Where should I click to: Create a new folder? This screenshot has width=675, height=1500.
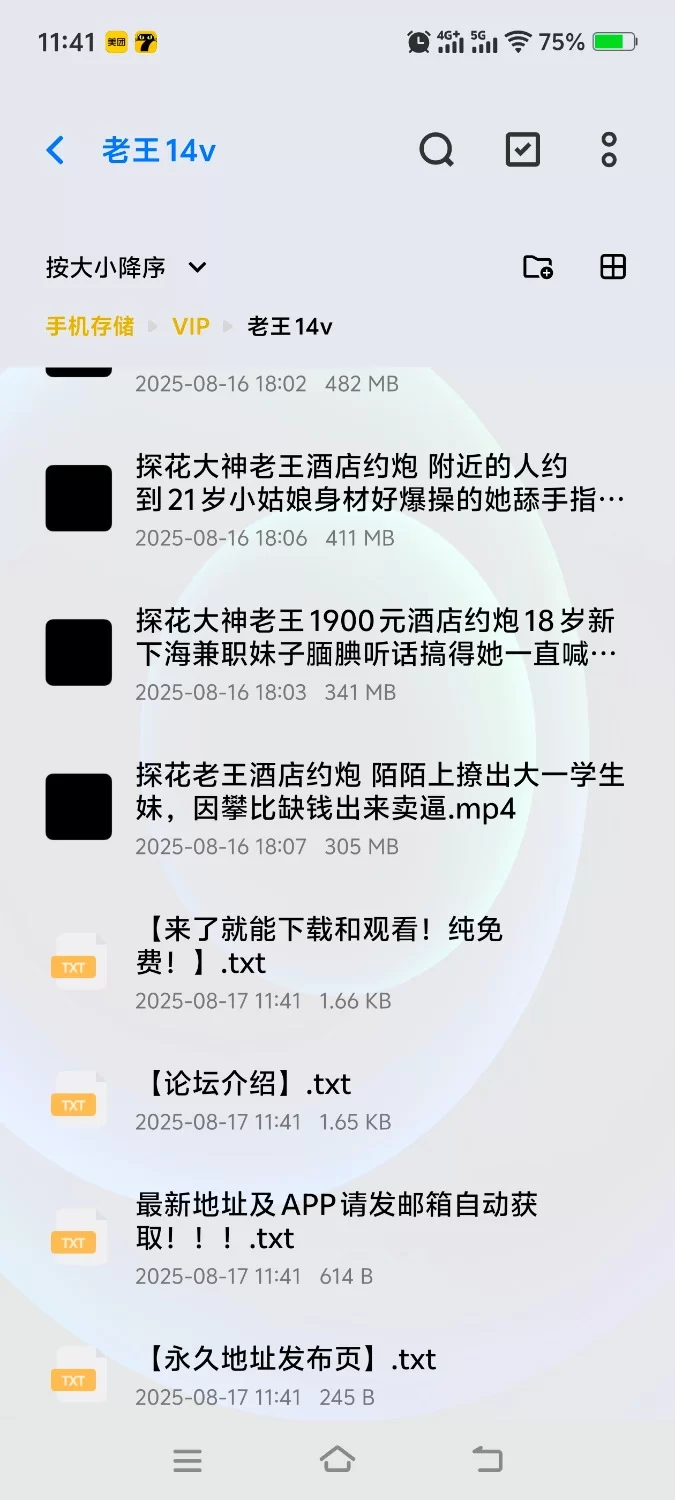(538, 267)
